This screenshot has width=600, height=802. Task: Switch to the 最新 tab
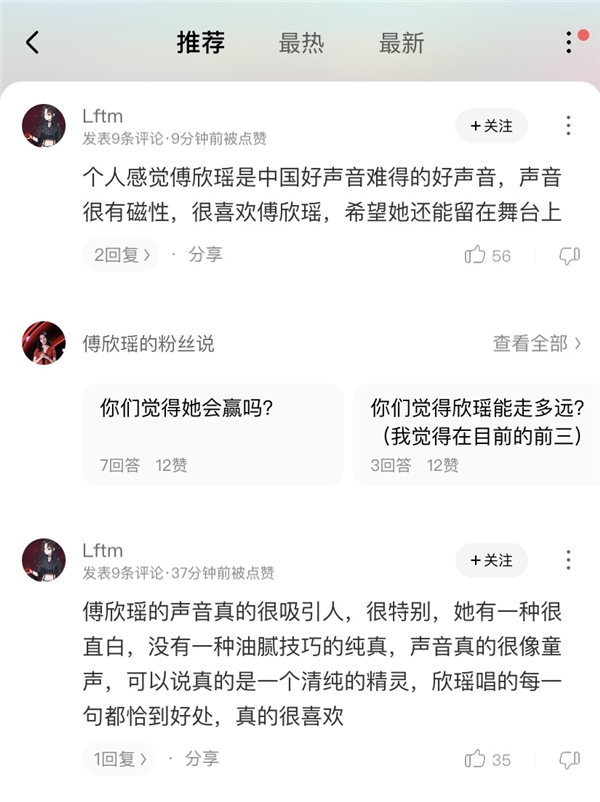402,43
